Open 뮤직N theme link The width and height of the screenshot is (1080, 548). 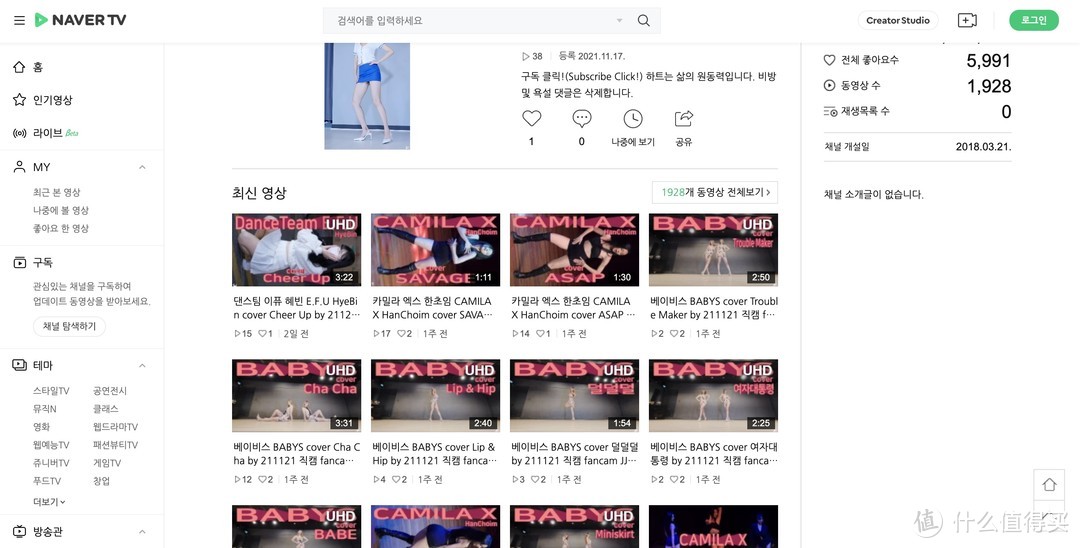click(x=45, y=409)
